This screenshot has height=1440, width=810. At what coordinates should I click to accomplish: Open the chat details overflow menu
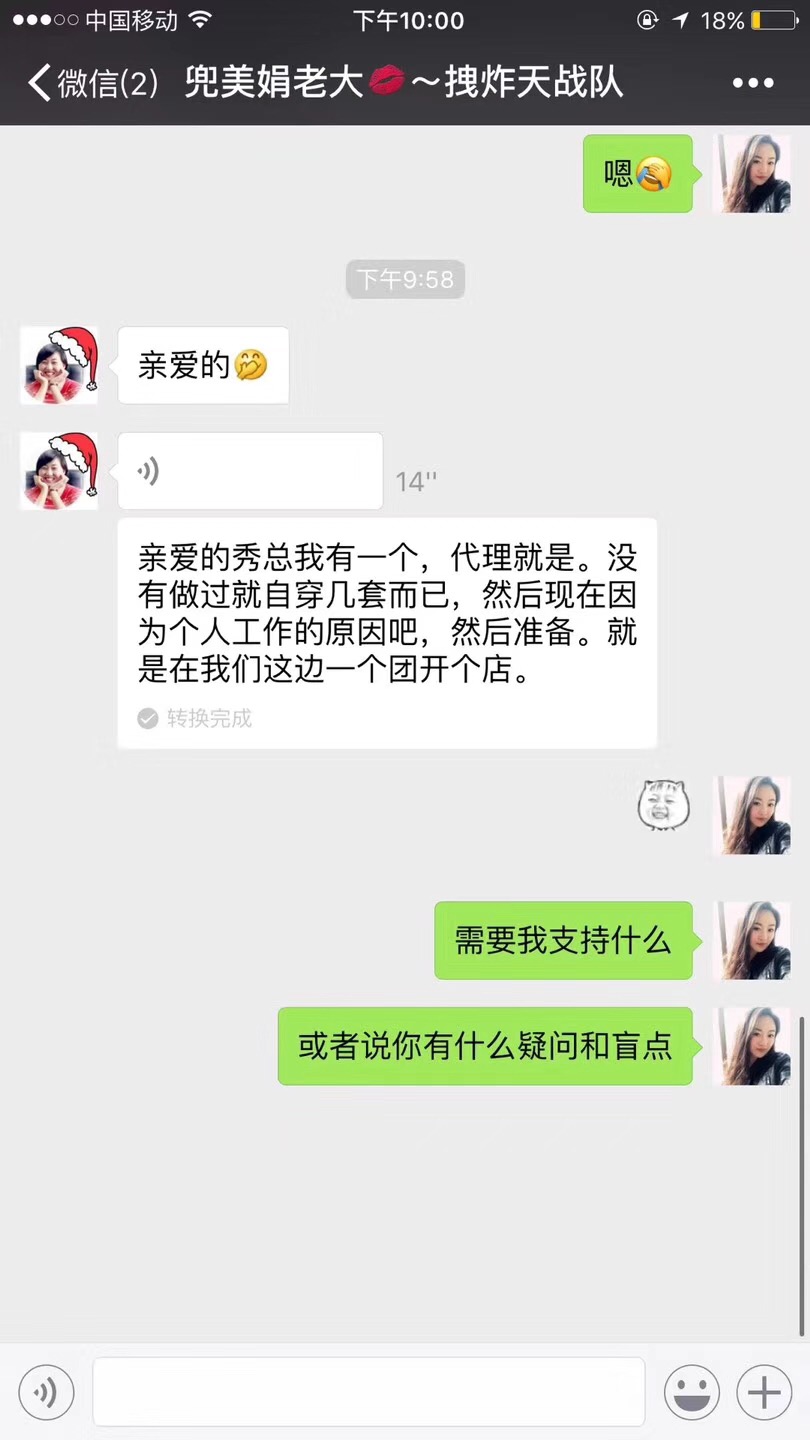pos(752,83)
